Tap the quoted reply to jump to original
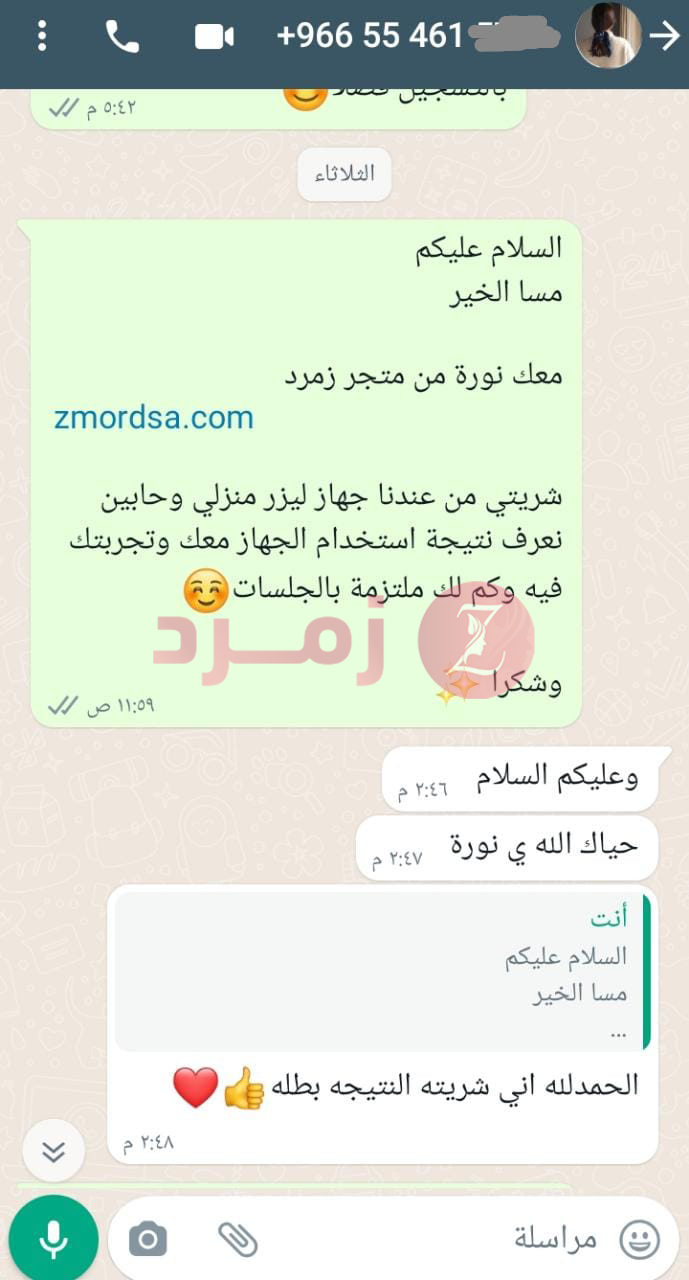This screenshot has height=1280, width=689. pos(384,972)
